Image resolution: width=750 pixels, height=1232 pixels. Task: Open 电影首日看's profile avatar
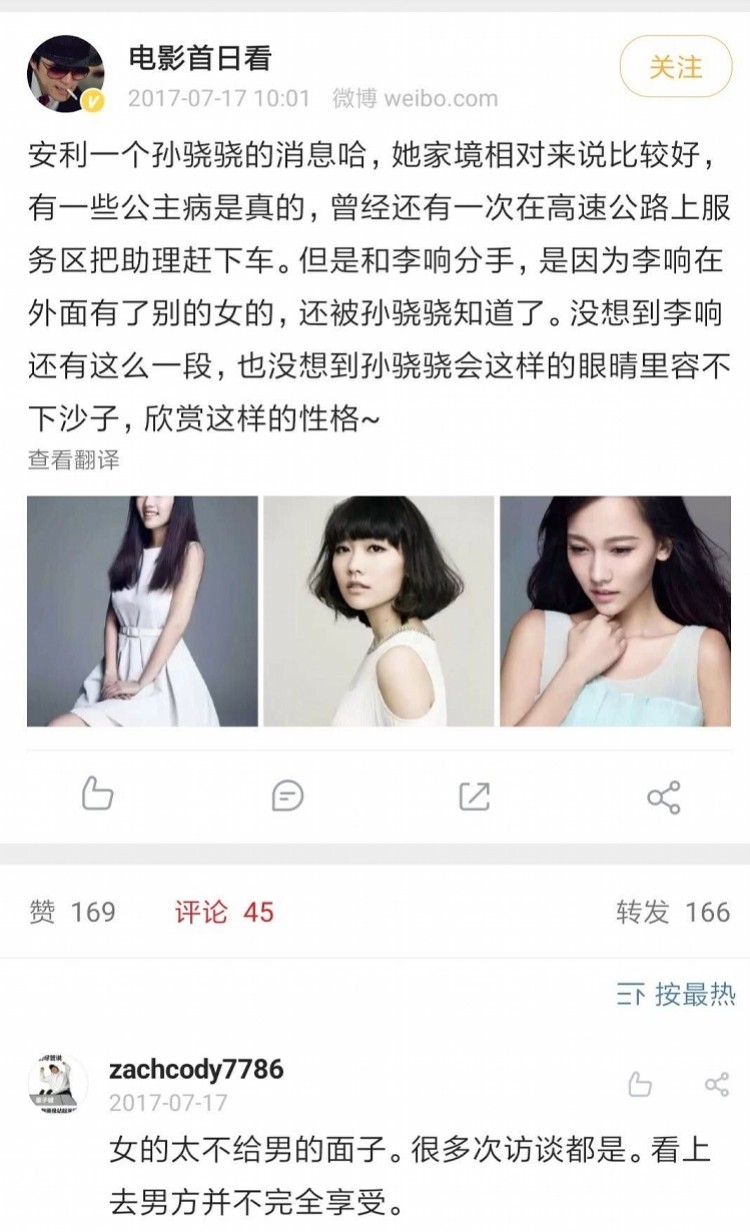tap(65, 73)
